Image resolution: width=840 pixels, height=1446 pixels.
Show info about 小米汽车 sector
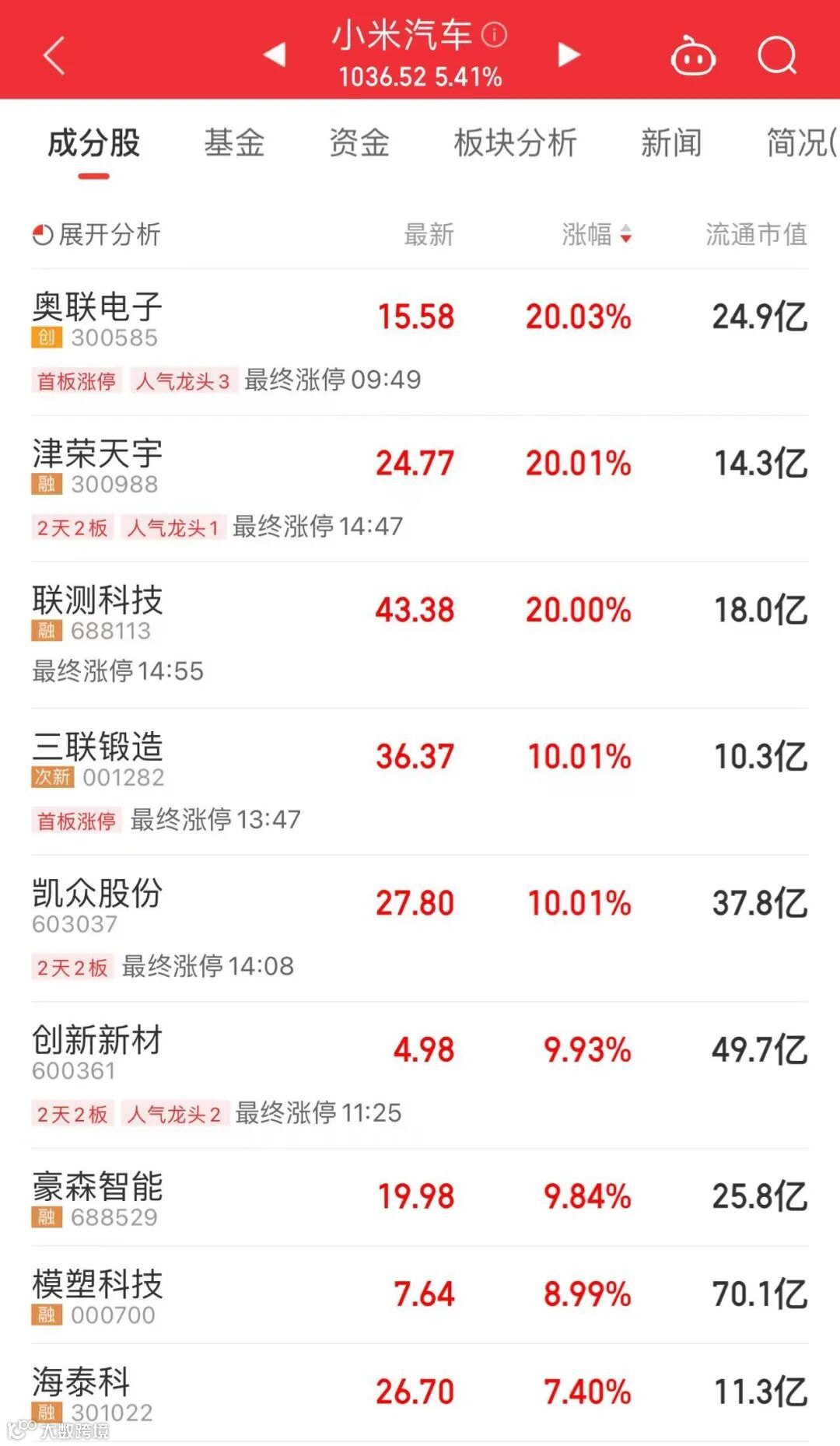click(x=495, y=34)
